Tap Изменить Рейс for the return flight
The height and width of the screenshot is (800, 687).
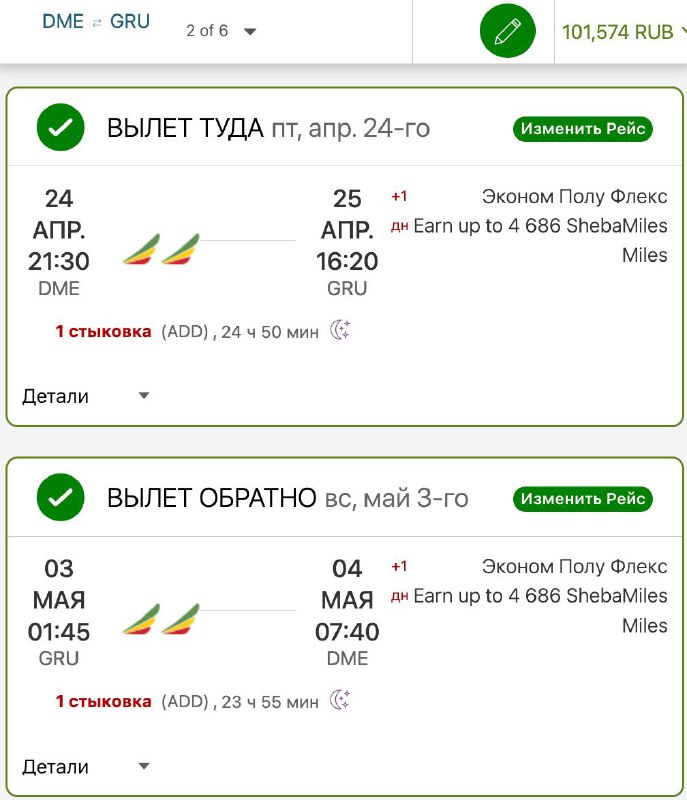coord(583,498)
